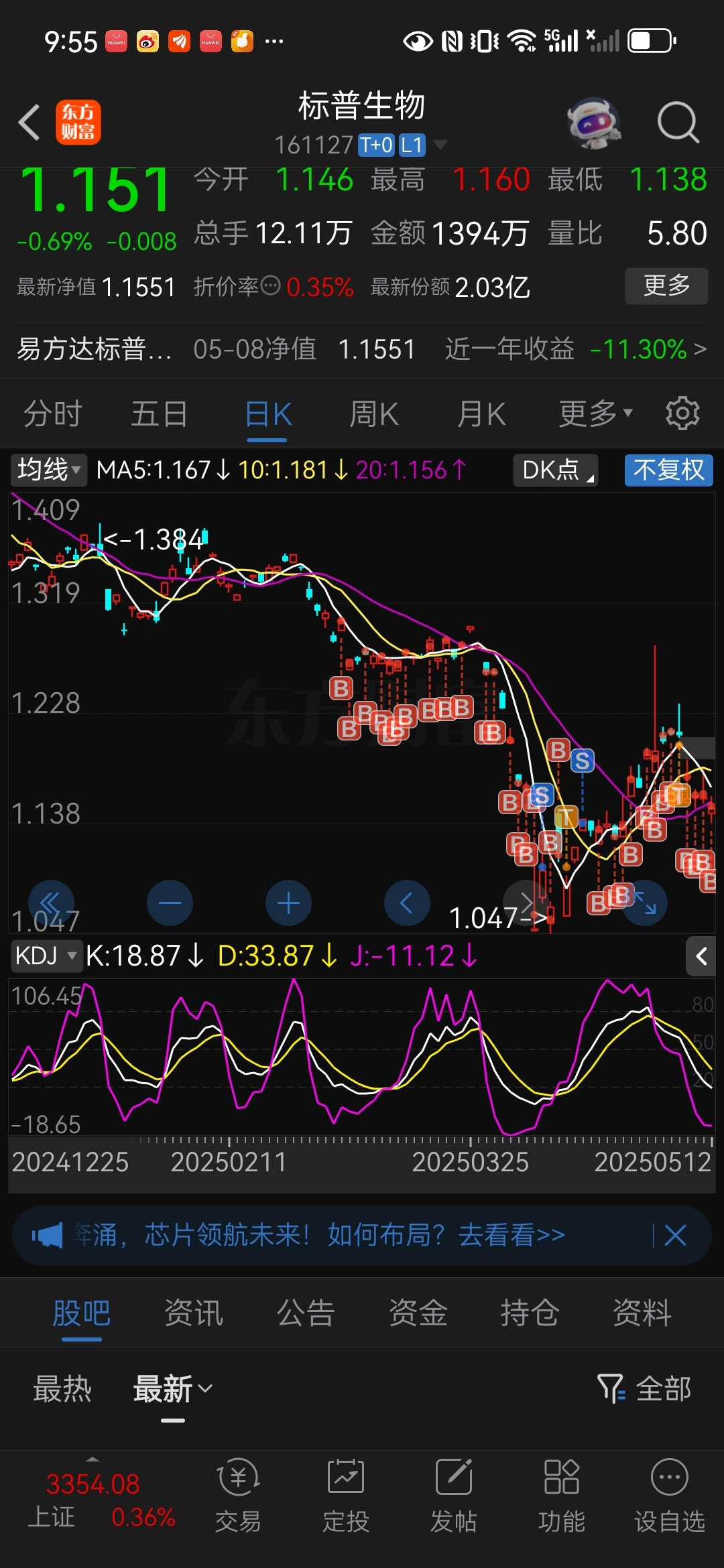Screen dimensions: 724x1568
Task: Switch to the 资讯 tab
Action: 194,1313
